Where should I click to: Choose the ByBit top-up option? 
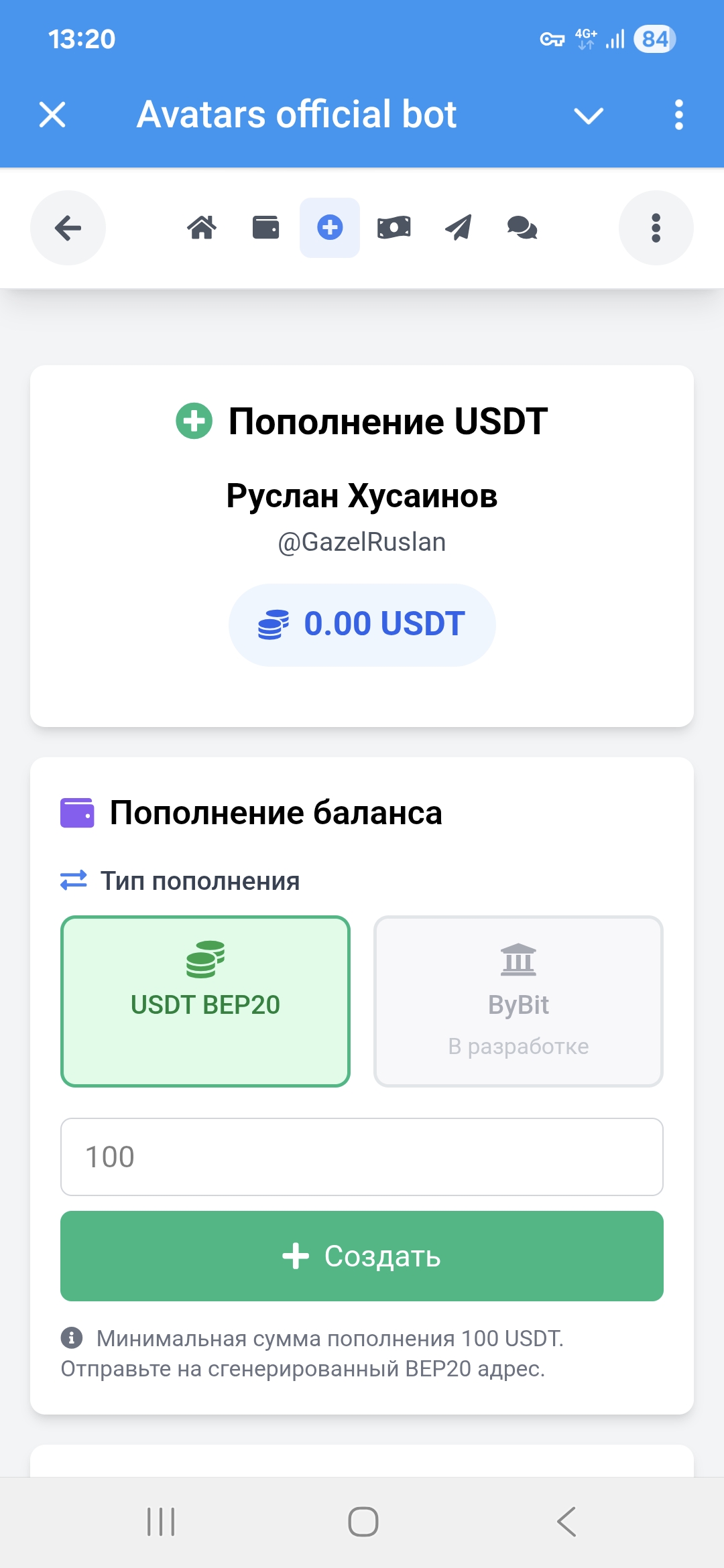518,1001
